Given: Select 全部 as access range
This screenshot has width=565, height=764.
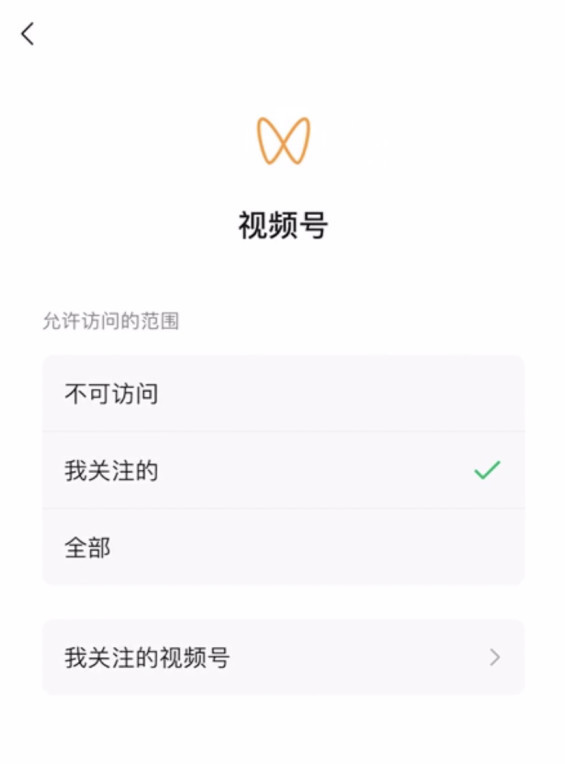Looking at the screenshot, I should pyautogui.click(x=283, y=547).
